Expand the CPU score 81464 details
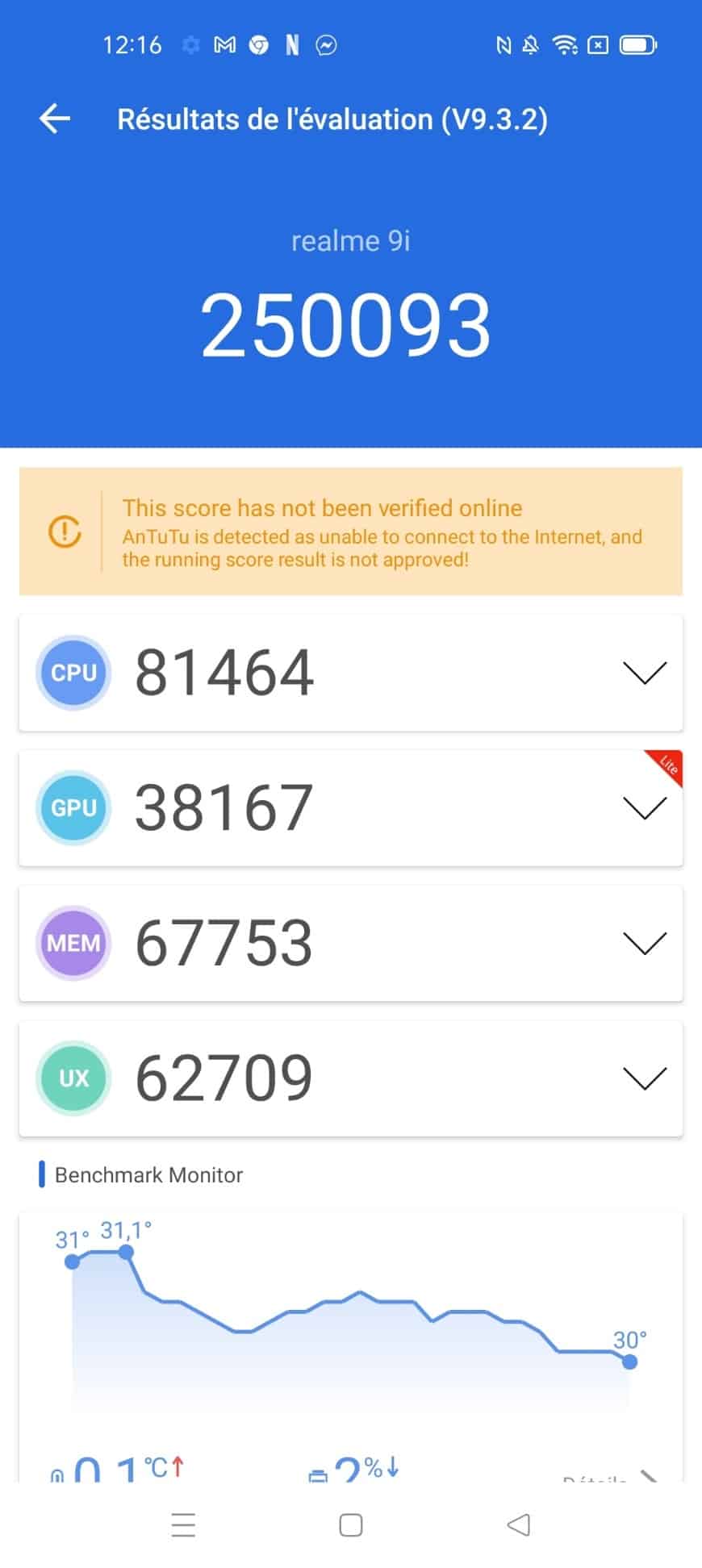The image size is (702, 1568). (x=645, y=673)
